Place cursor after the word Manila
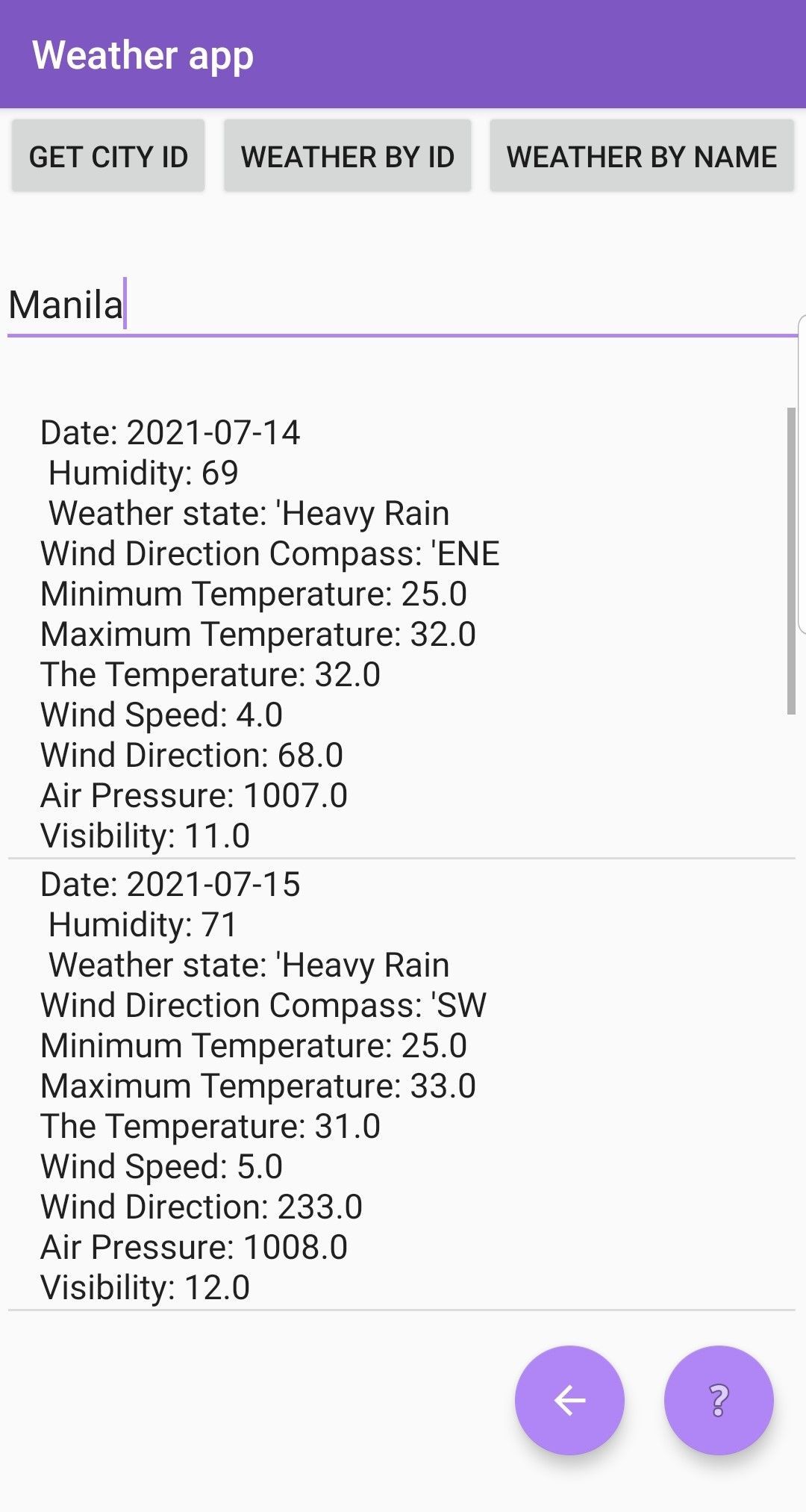 (x=127, y=303)
